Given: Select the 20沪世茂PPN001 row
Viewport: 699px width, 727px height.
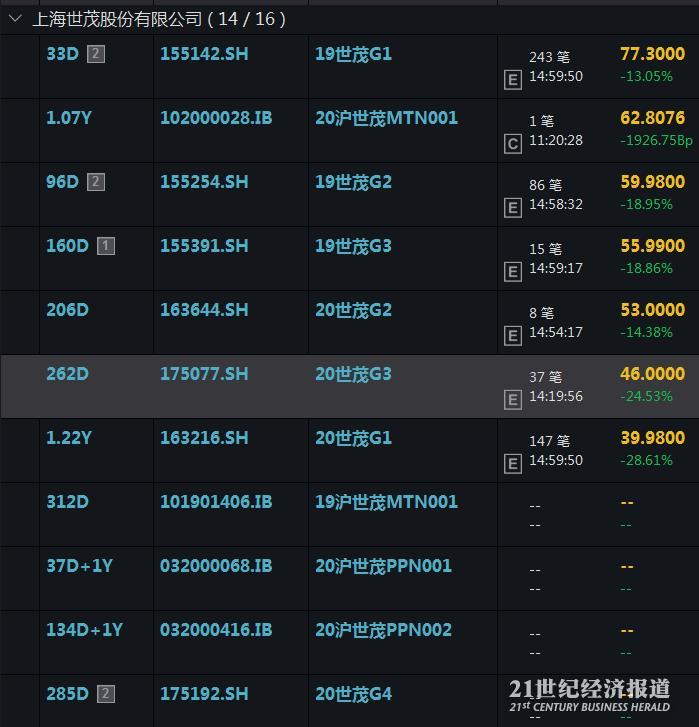Looking at the screenshot, I should [x=383, y=566].
